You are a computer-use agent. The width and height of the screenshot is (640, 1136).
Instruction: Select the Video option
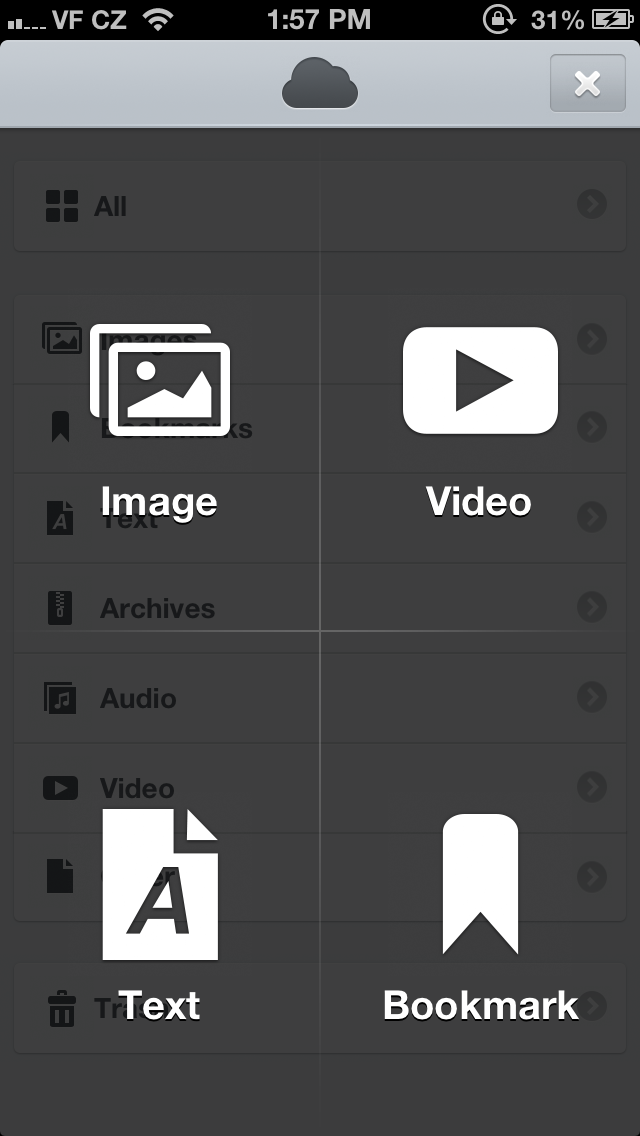pyautogui.click(x=480, y=420)
